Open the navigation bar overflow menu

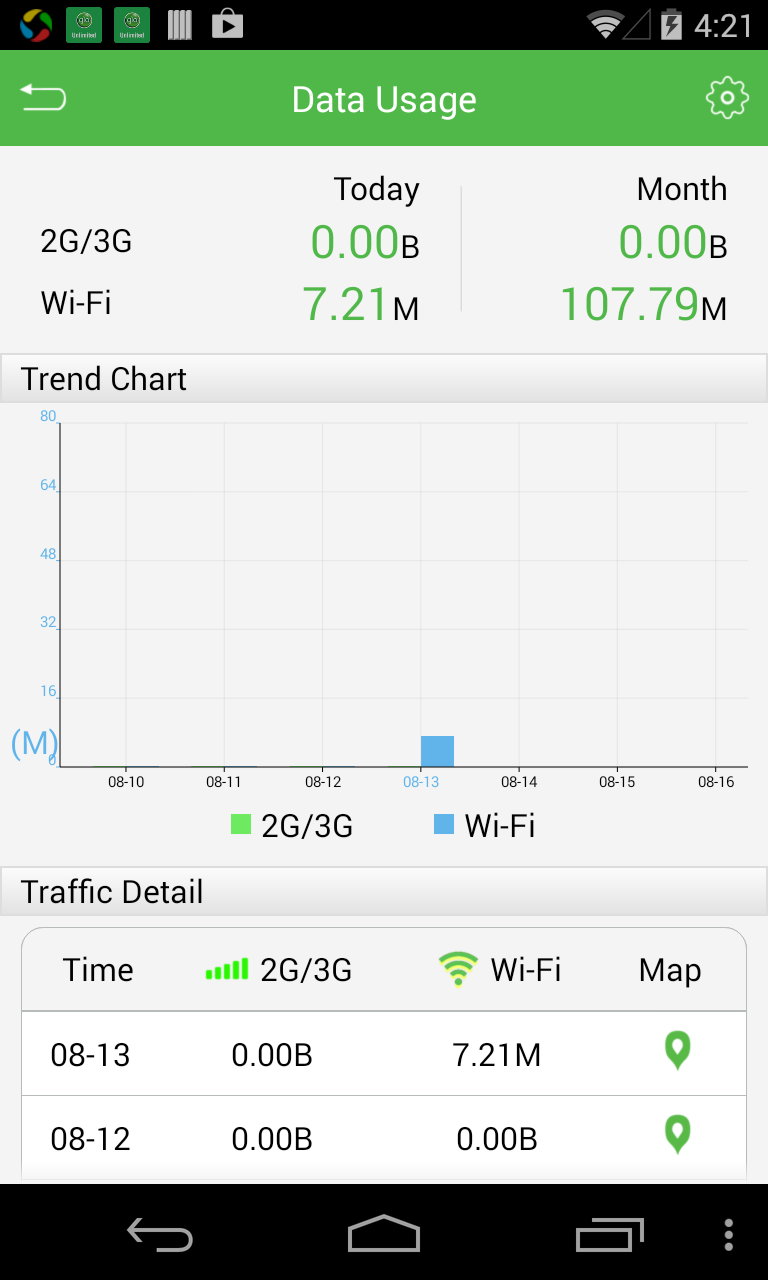[x=729, y=1234]
